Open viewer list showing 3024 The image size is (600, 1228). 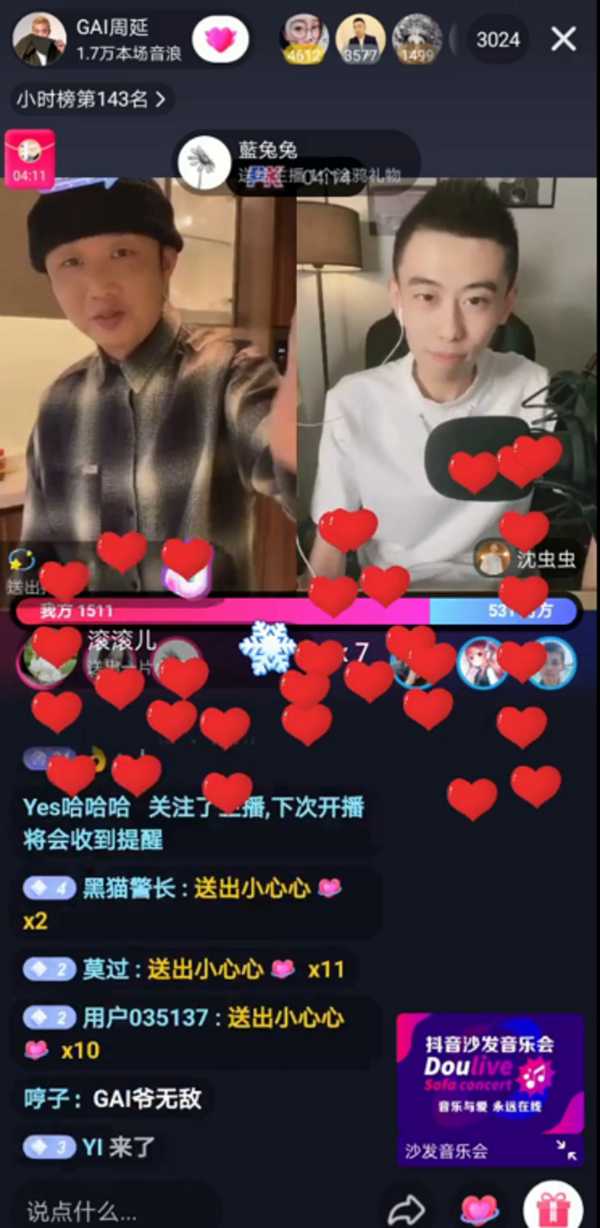point(498,40)
